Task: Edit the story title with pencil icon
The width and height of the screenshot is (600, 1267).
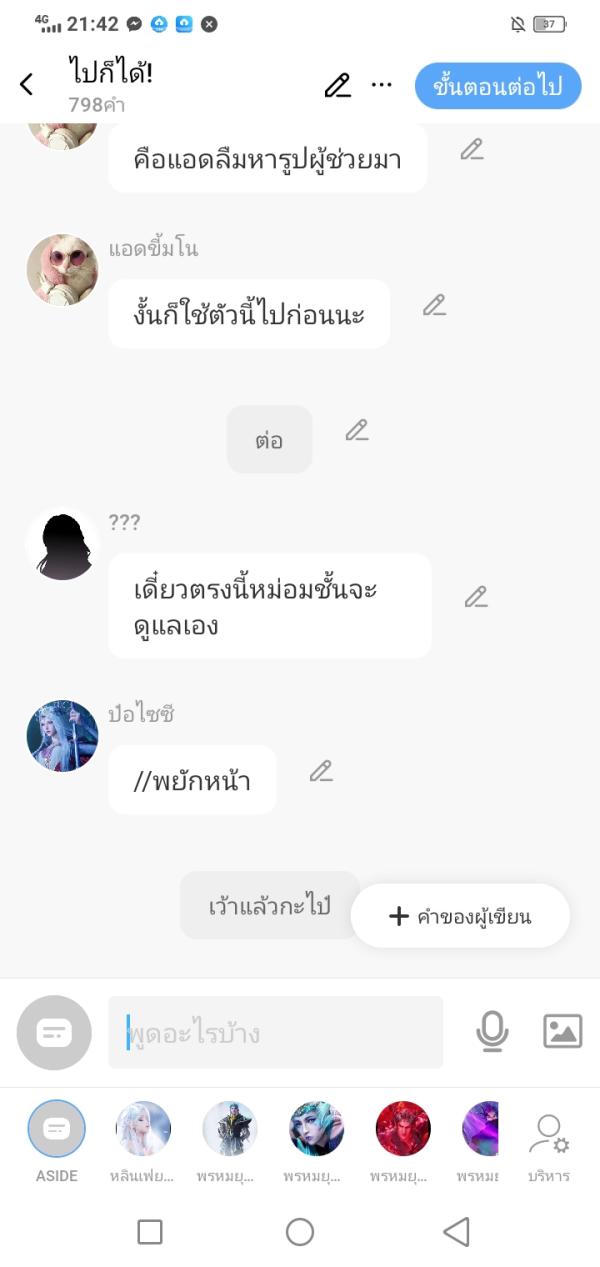Action: click(x=338, y=86)
